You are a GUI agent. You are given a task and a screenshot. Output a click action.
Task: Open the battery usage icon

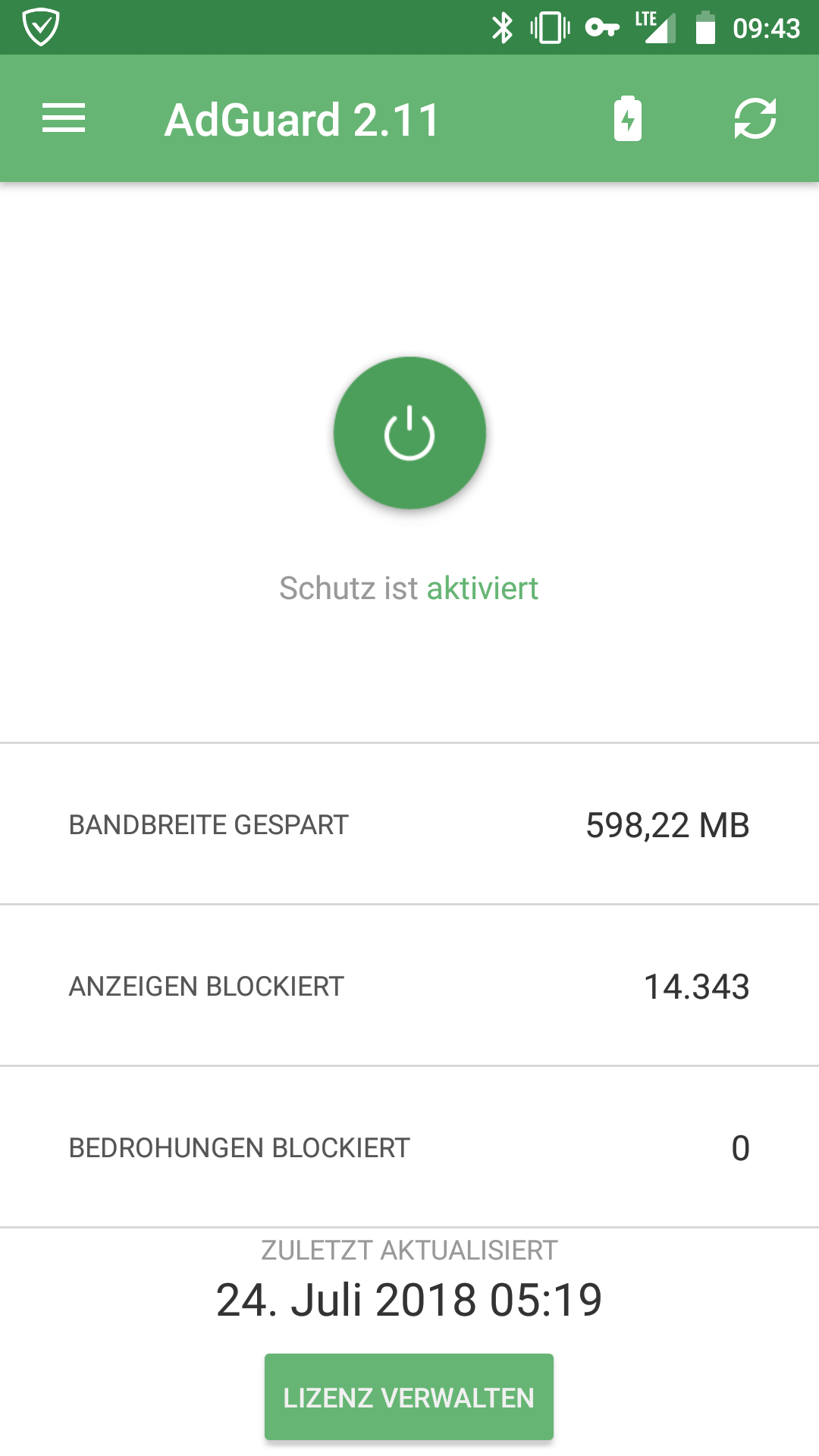[x=627, y=119]
